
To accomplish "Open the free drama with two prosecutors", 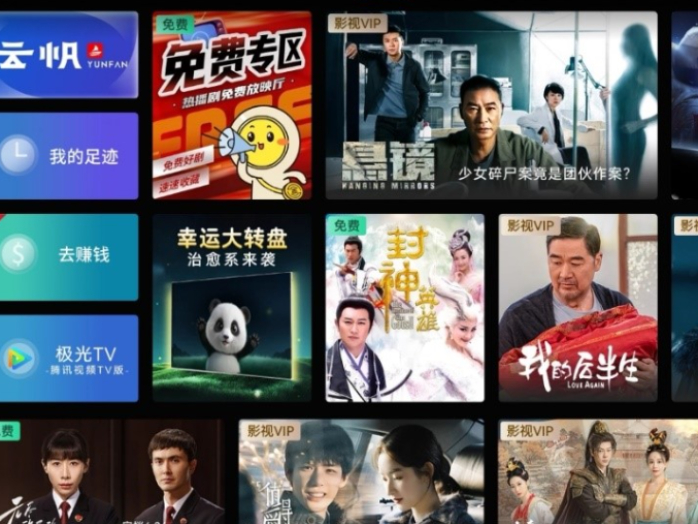I will pyautogui.click(x=110, y=472).
